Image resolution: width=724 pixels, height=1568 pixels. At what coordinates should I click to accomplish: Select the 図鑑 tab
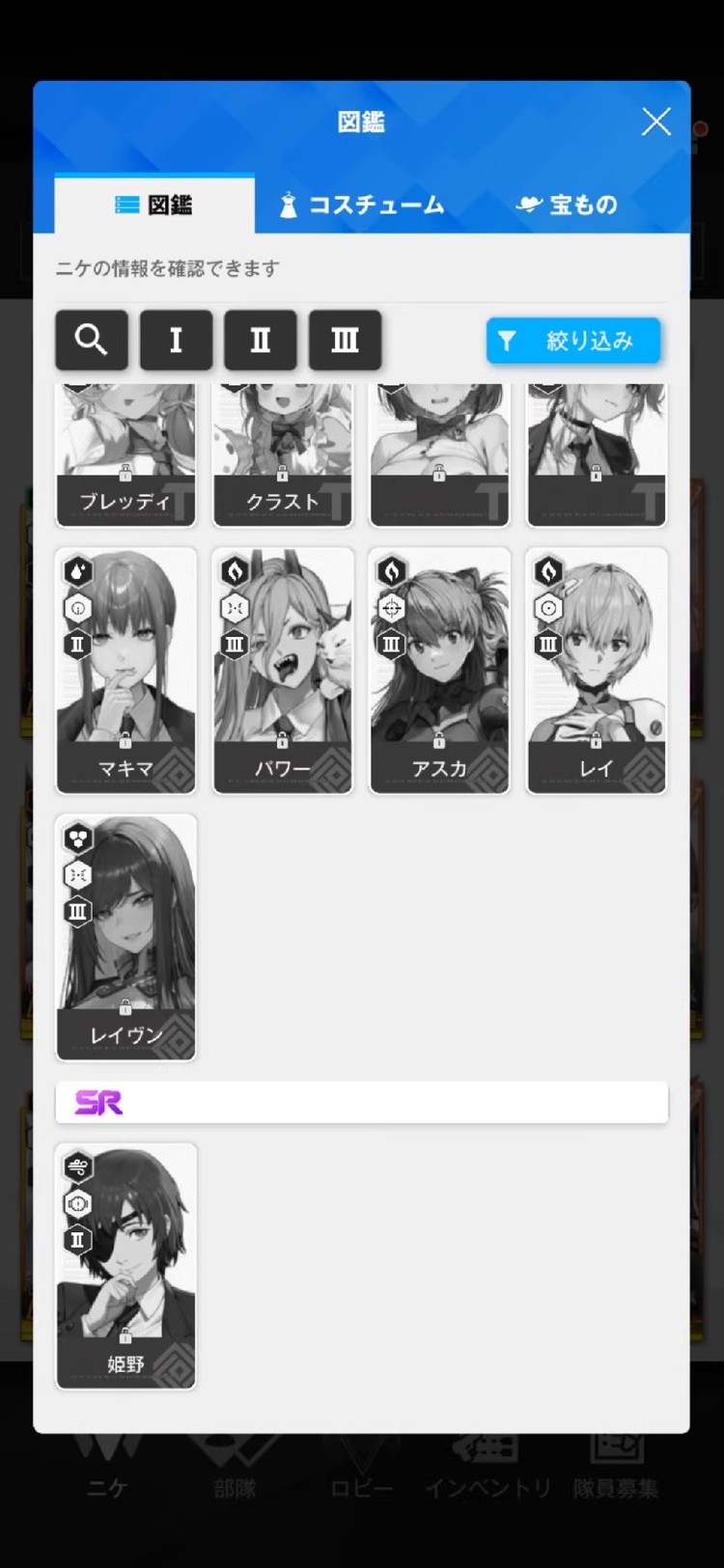pos(154,205)
